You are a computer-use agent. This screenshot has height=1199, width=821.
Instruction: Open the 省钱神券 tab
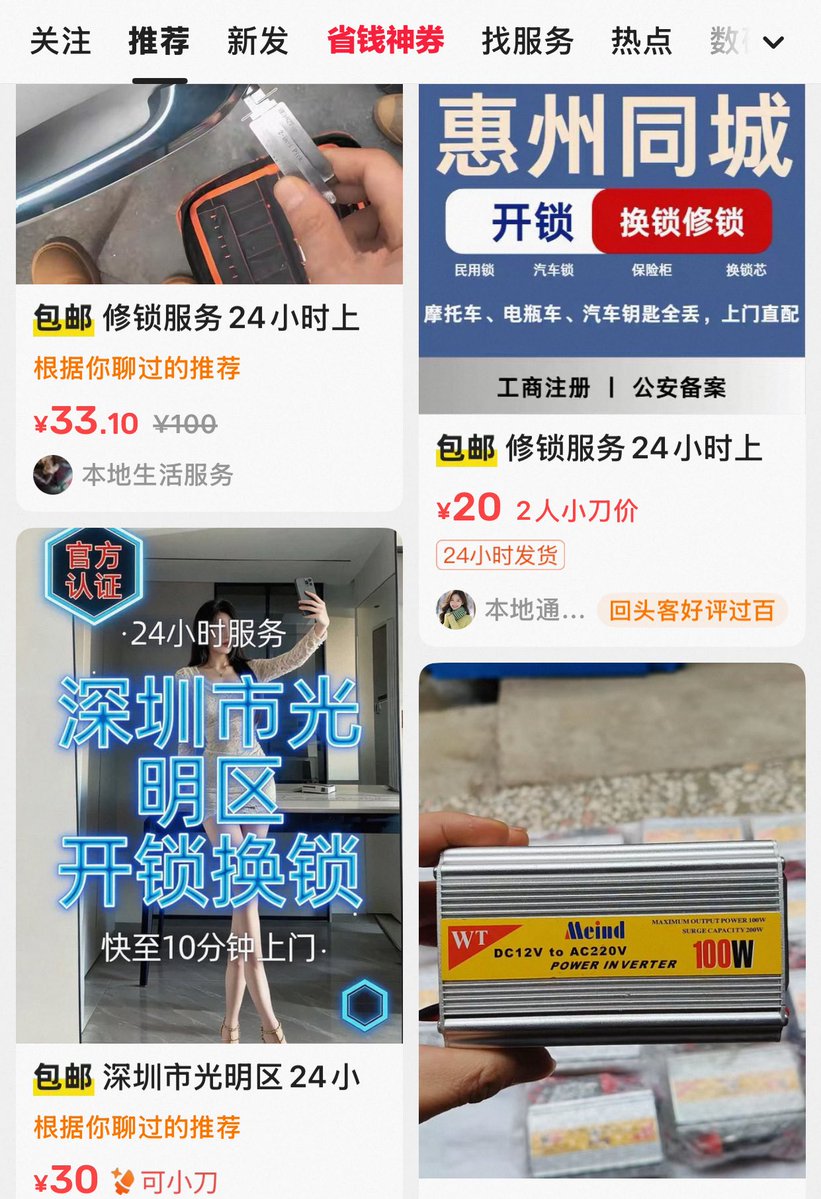coord(385,41)
